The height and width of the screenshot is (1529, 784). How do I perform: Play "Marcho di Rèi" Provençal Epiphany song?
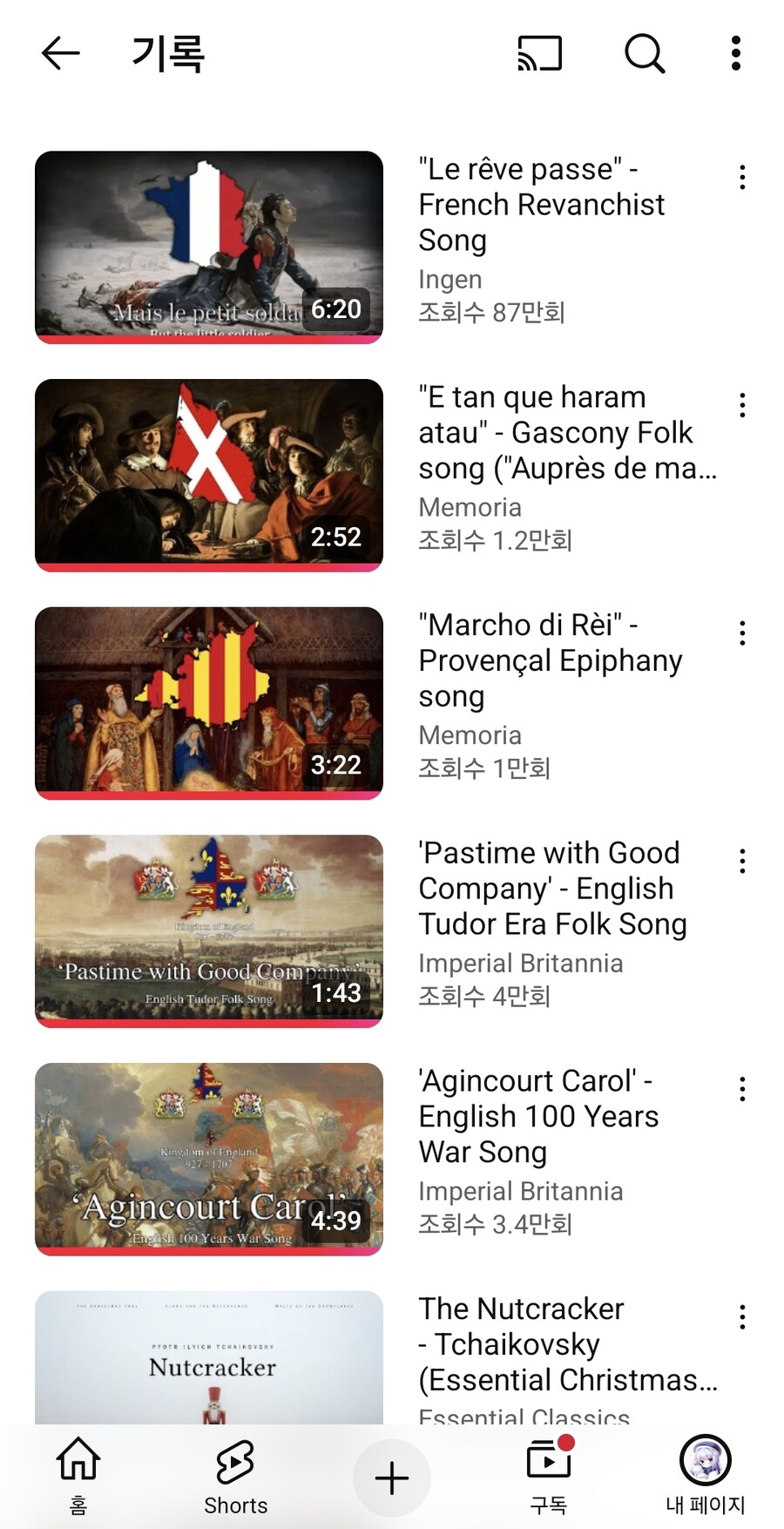209,703
